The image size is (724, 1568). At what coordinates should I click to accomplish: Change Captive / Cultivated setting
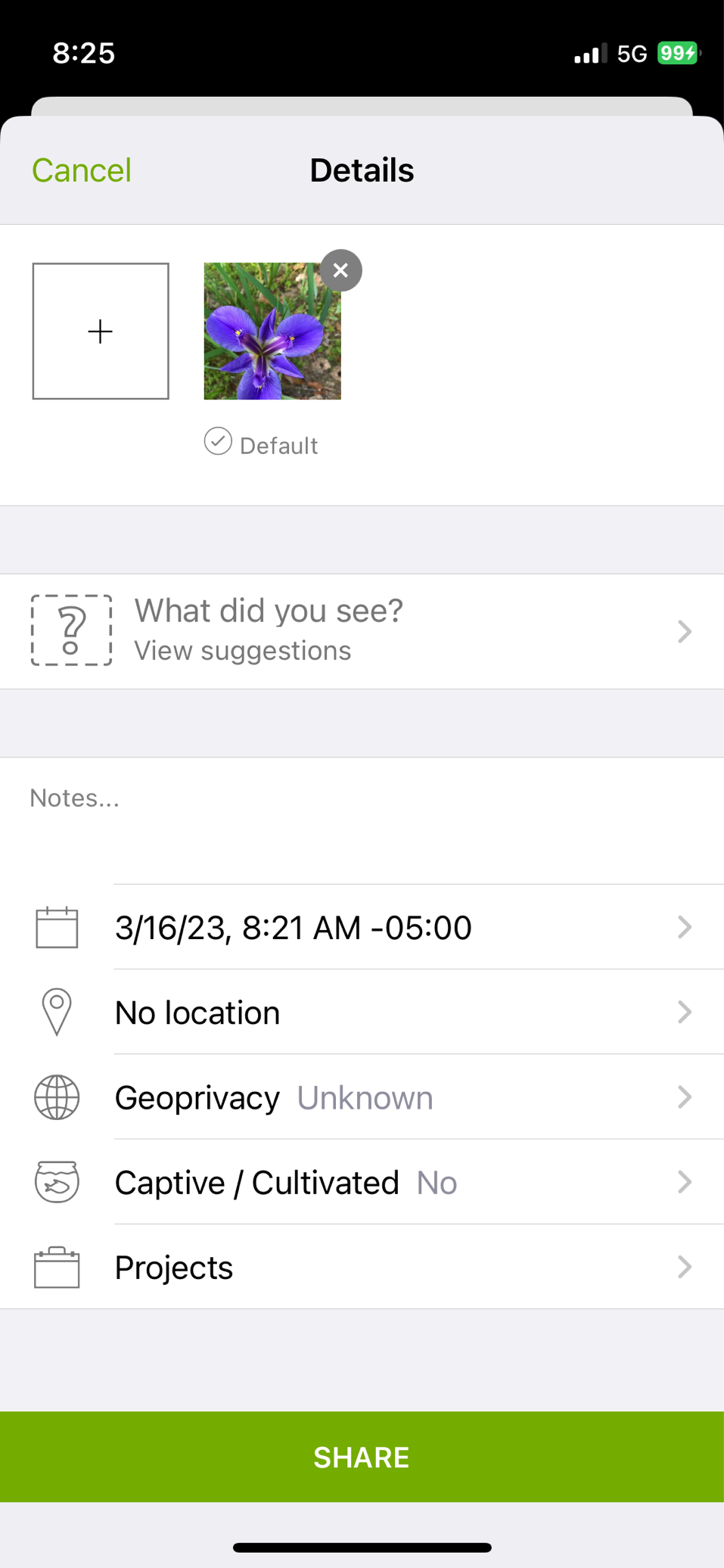click(362, 1182)
